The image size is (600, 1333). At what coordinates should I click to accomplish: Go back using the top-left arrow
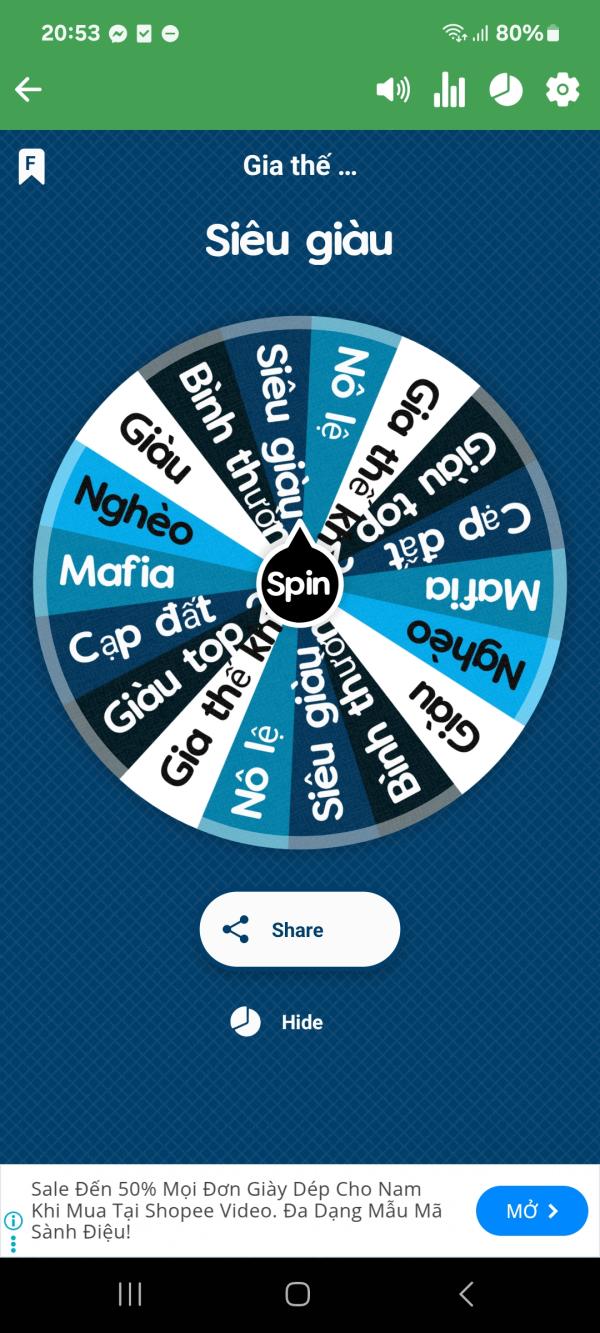pos(28,90)
